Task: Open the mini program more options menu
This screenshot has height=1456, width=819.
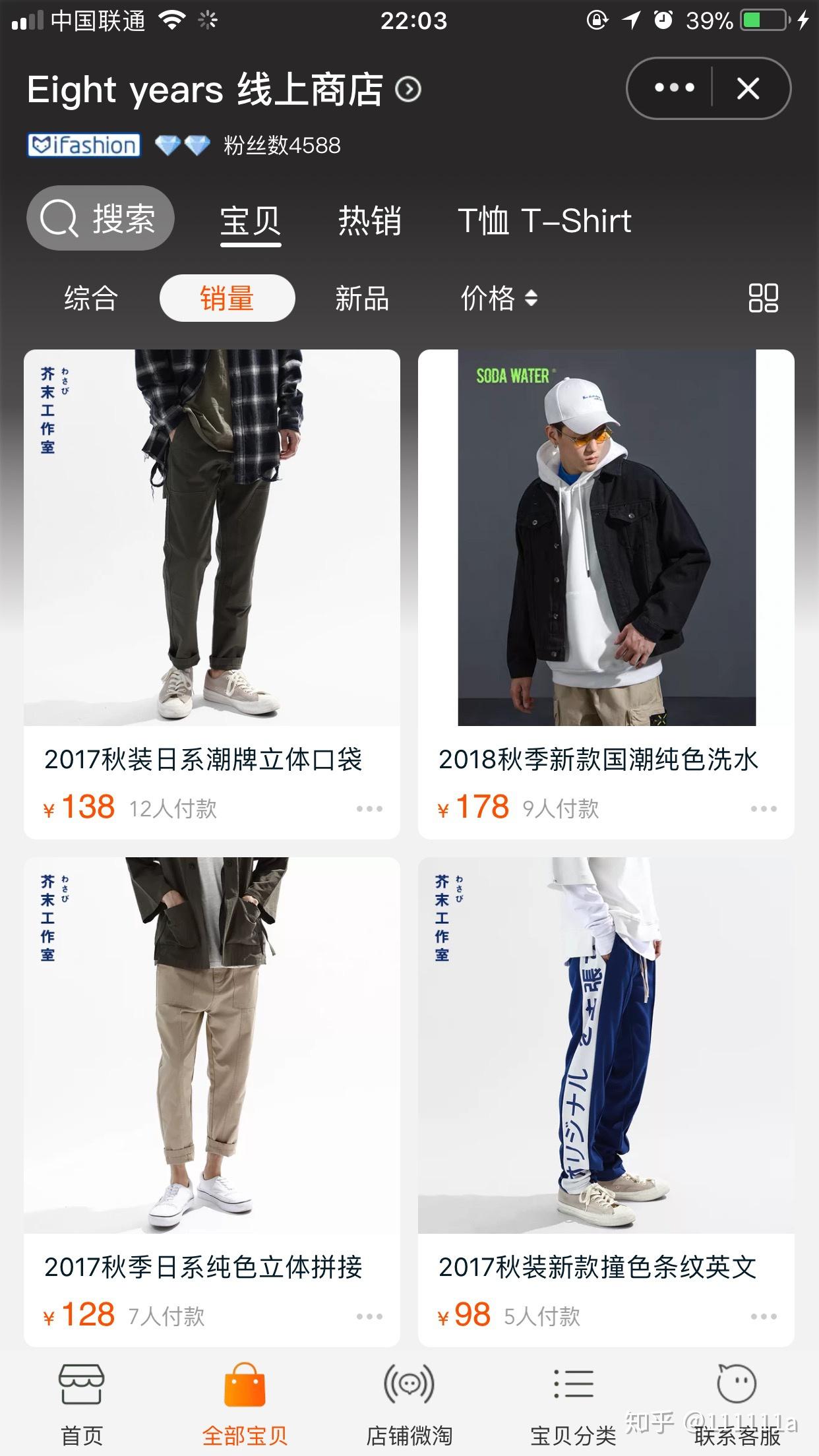Action: point(674,88)
